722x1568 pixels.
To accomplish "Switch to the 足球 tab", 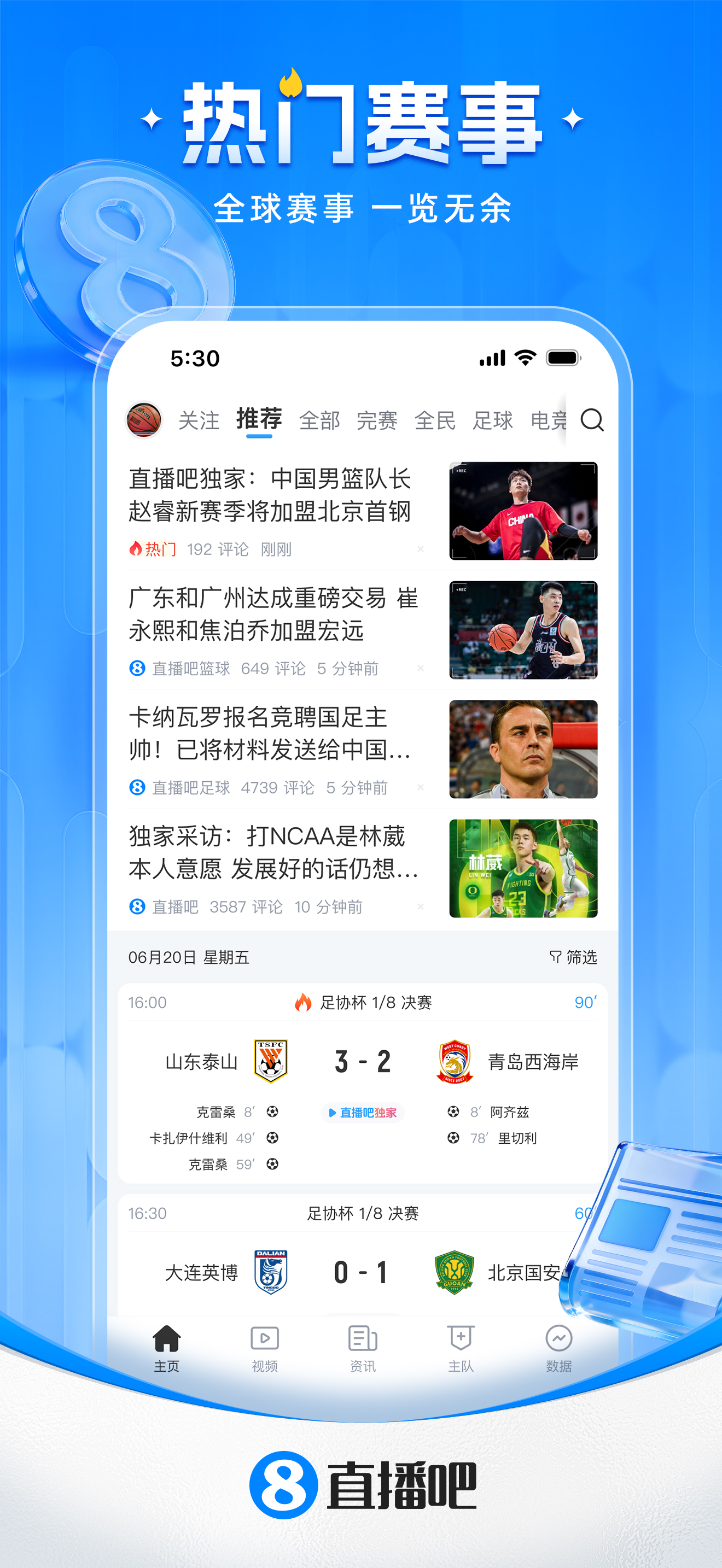I will (494, 419).
